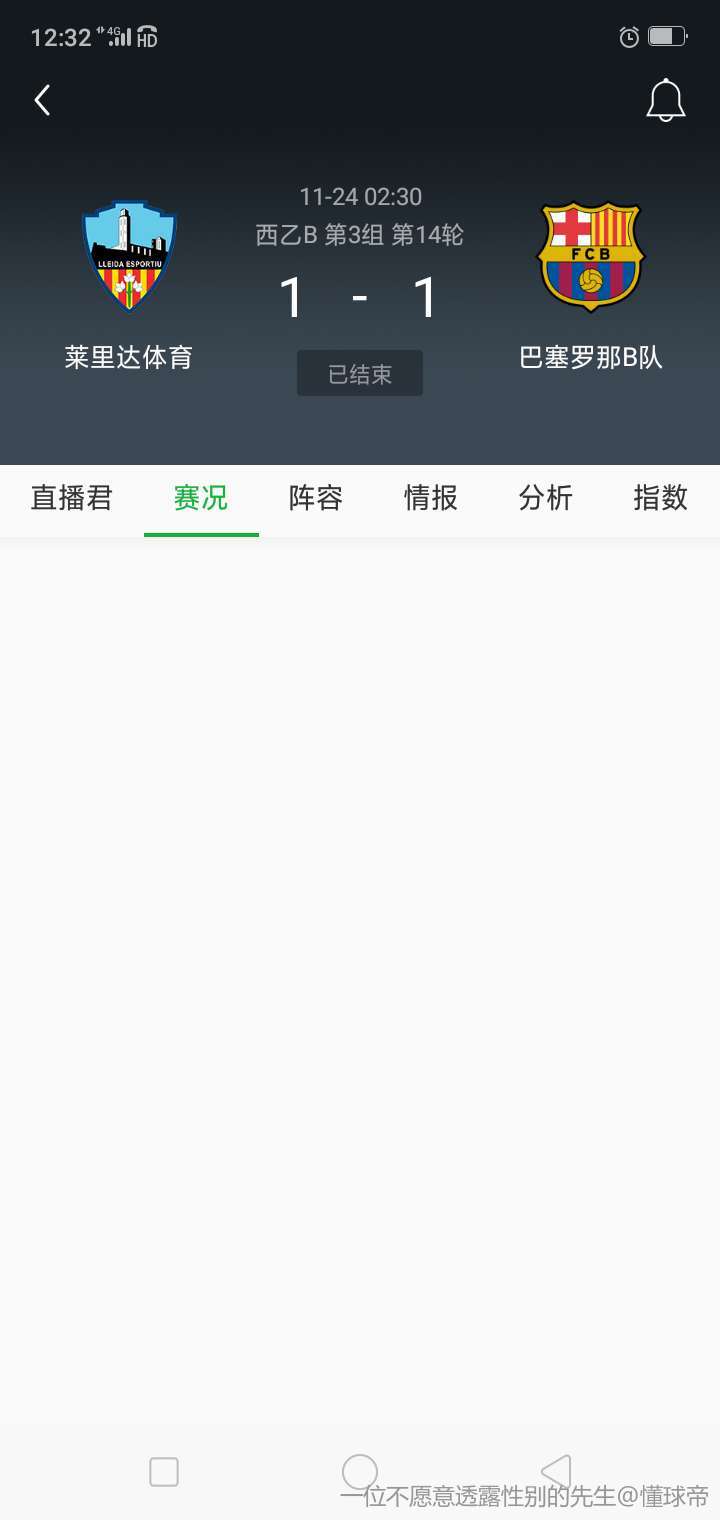Image resolution: width=720 pixels, height=1520 pixels.
Task: Go back using the top-left arrow
Action: 42,100
